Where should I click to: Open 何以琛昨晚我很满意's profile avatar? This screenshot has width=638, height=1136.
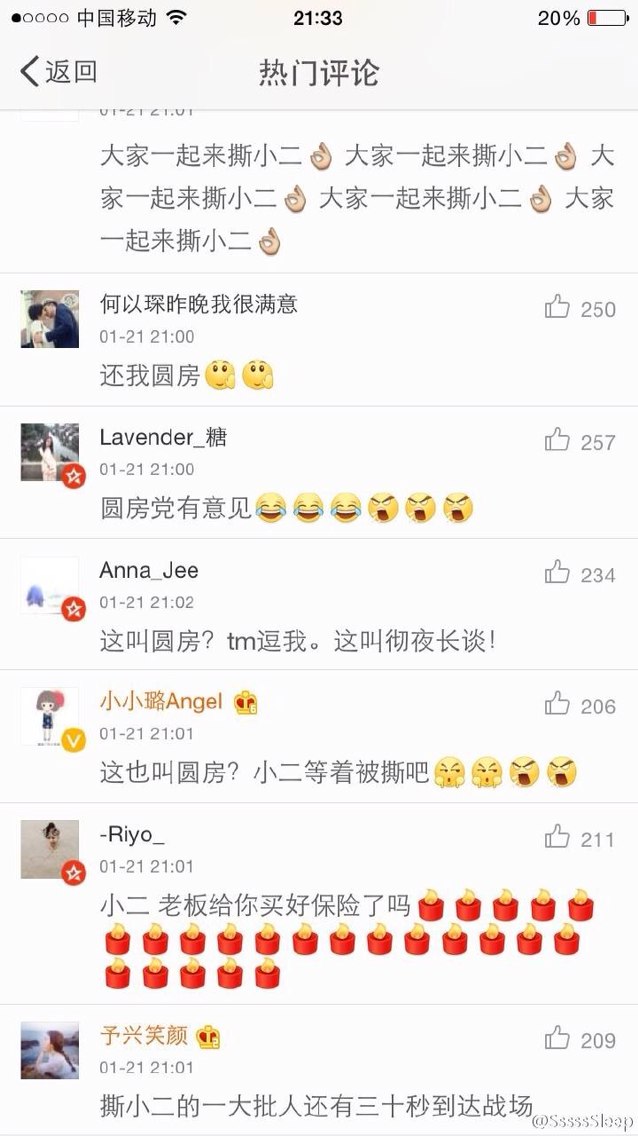tap(49, 319)
